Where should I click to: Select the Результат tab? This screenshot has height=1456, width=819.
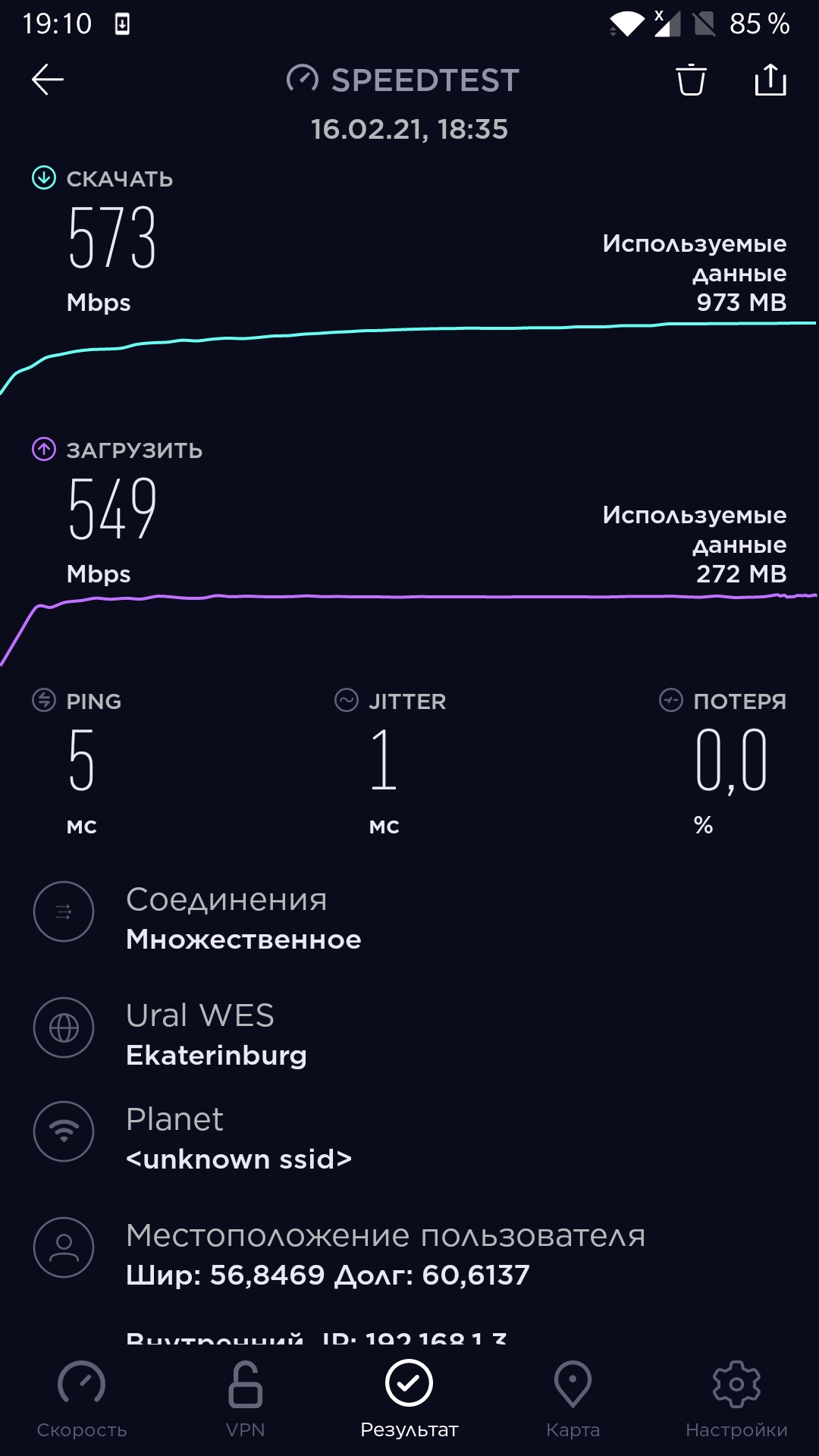(409, 1400)
